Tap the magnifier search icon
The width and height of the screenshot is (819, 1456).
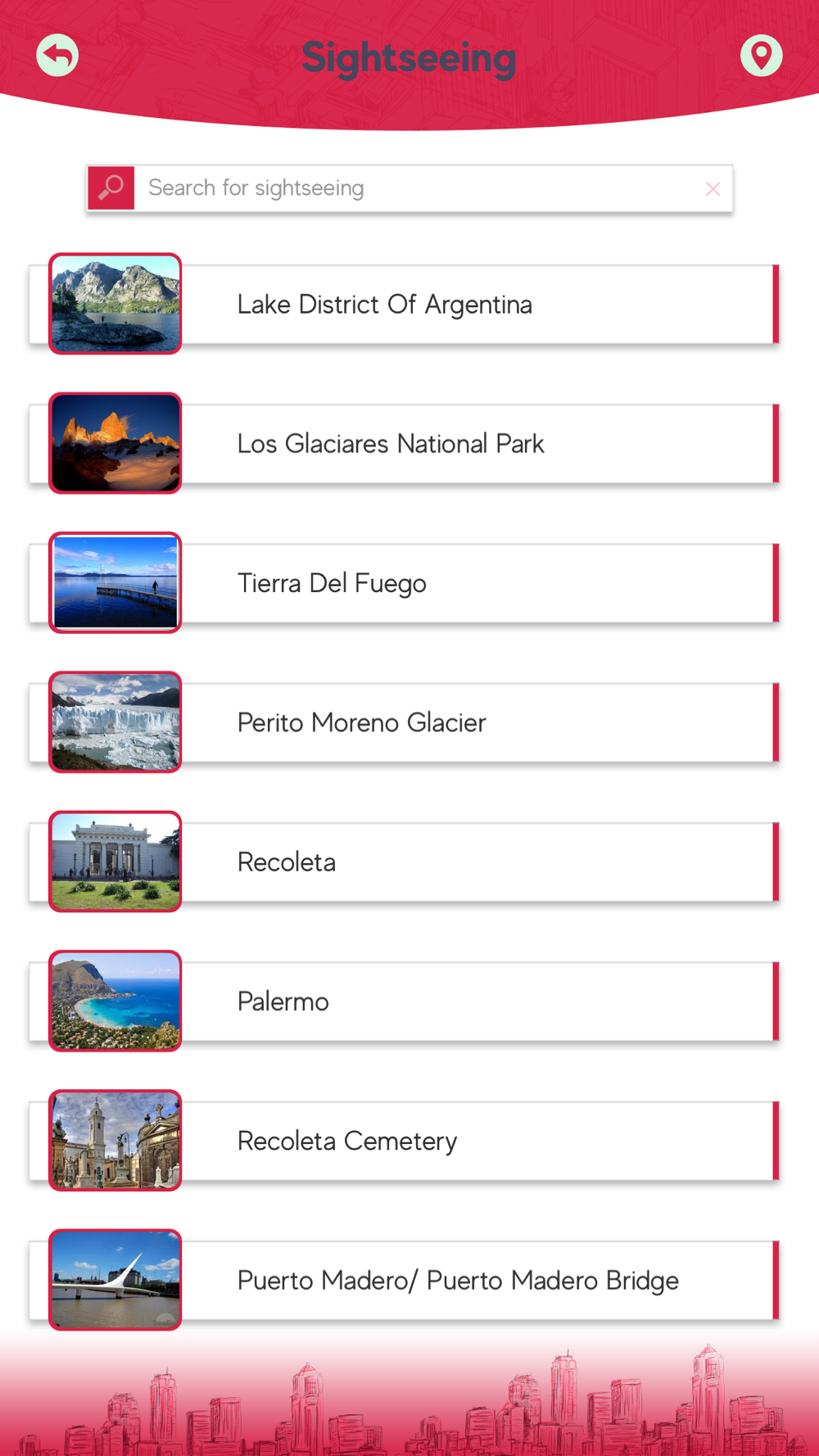coord(111,188)
